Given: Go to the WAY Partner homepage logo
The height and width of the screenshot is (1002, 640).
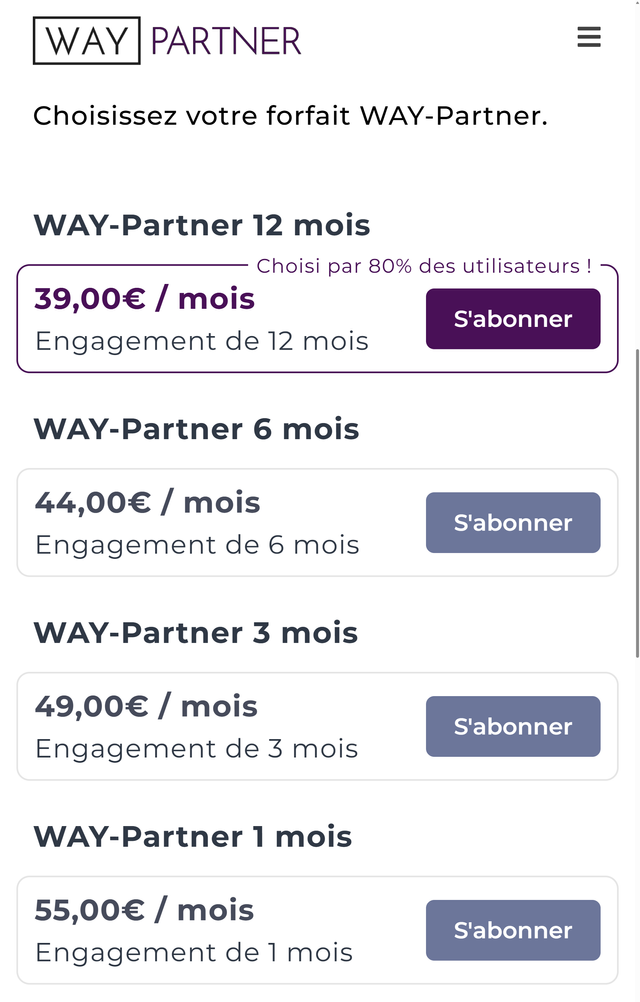Looking at the screenshot, I should click(167, 41).
